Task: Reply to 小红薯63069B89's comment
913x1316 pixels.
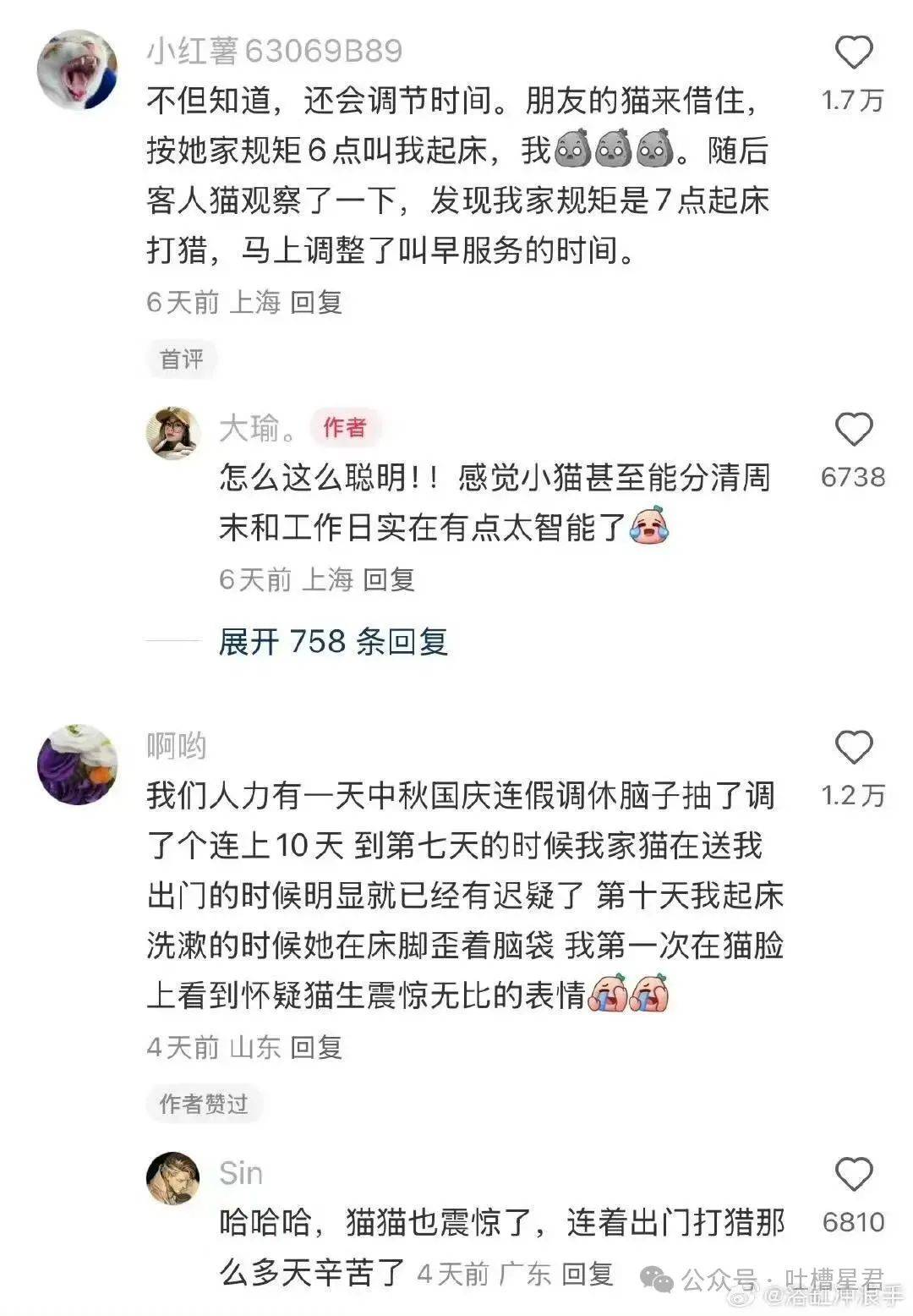Action: [316, 302]
